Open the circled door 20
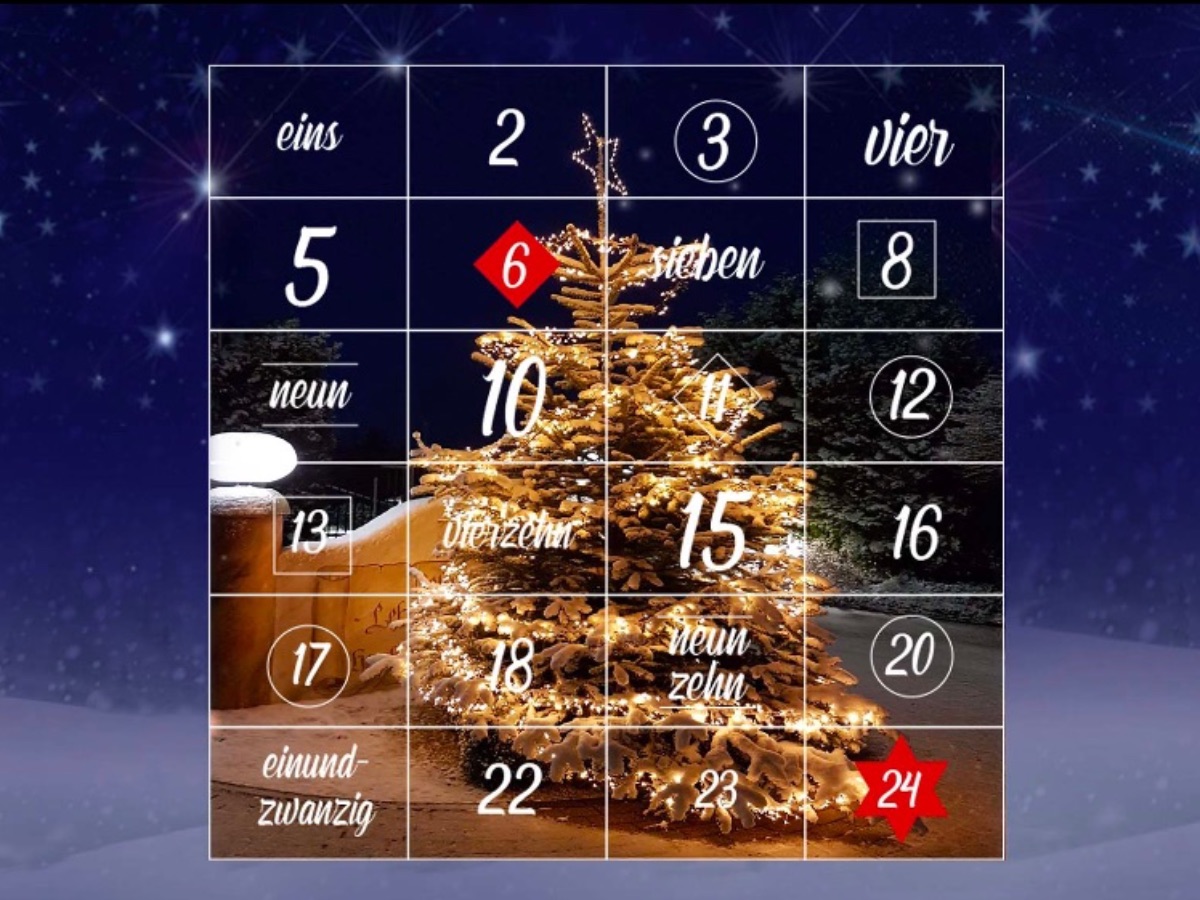This screenshot has height=900, width=1200. (911, 657)
